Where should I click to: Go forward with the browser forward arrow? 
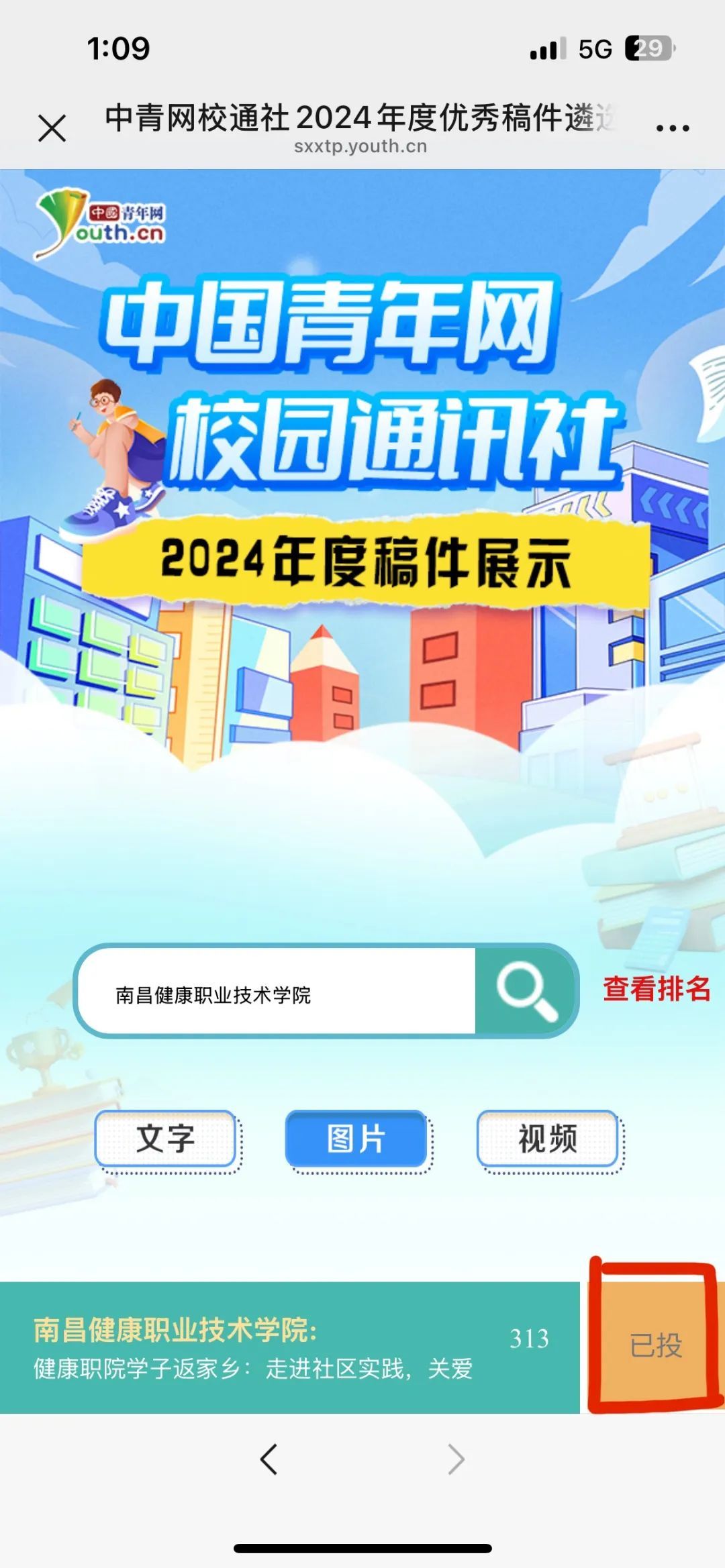456,1459
